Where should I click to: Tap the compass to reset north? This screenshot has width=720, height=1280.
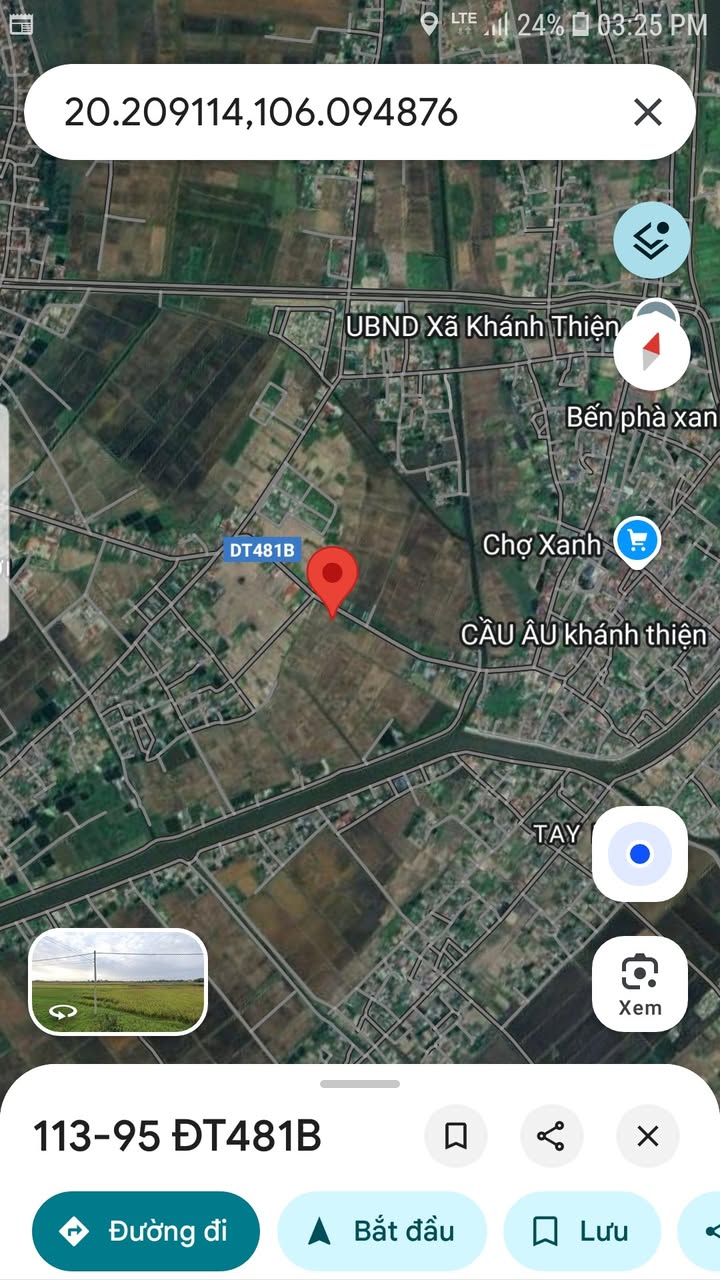coord(652,352)
